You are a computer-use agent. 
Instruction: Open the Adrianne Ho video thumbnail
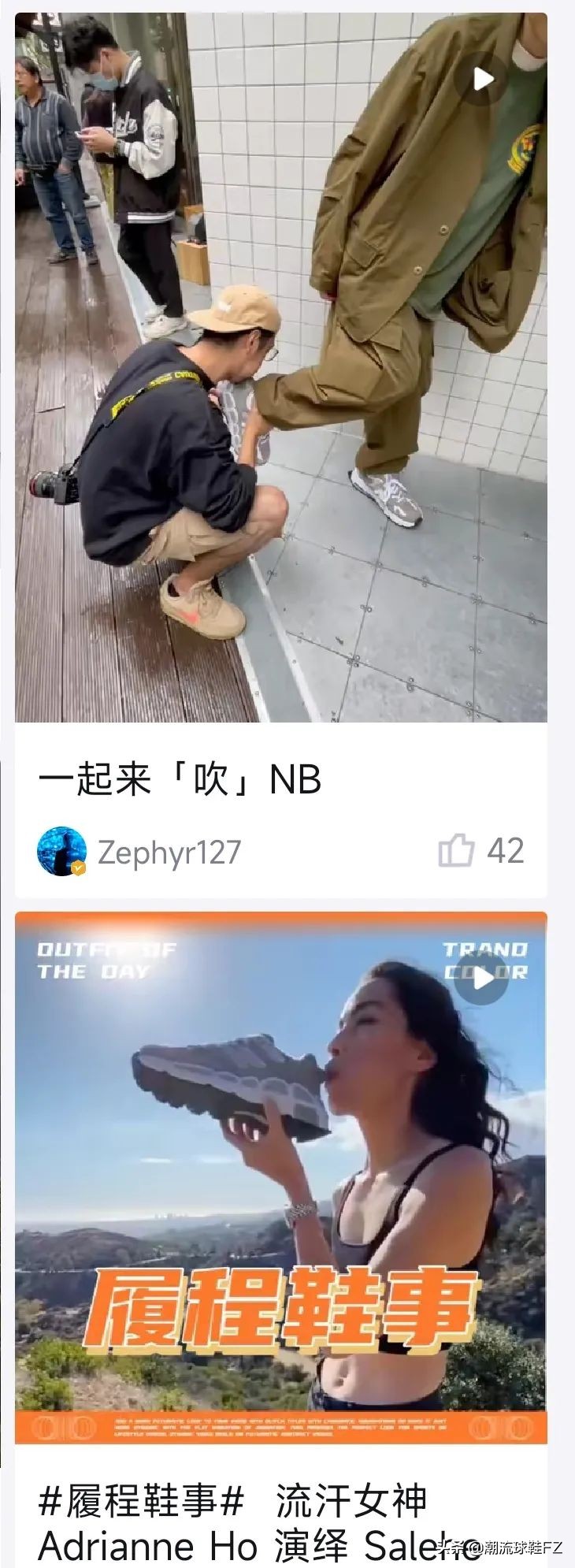point(287,1182)
